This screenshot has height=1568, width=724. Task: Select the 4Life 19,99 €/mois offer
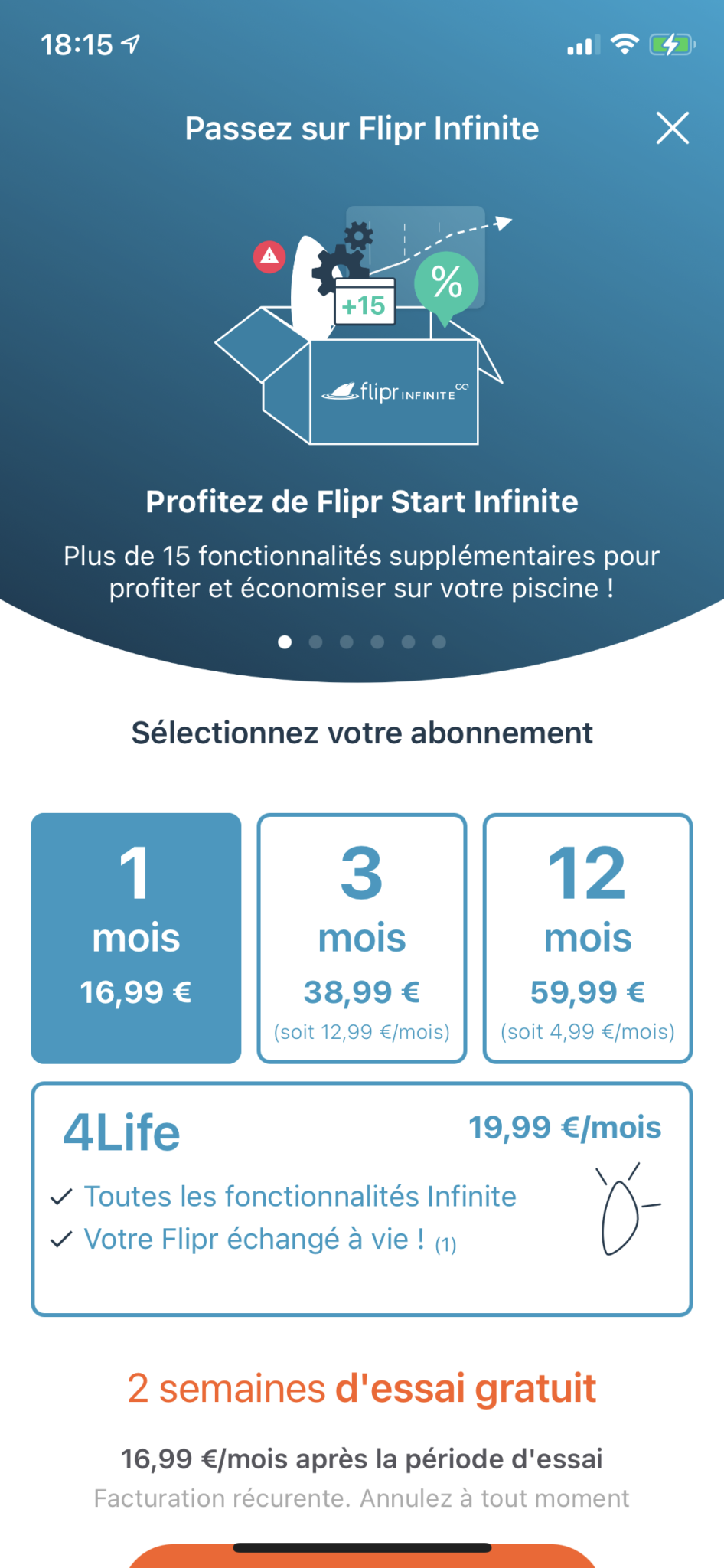(362, 1199)
